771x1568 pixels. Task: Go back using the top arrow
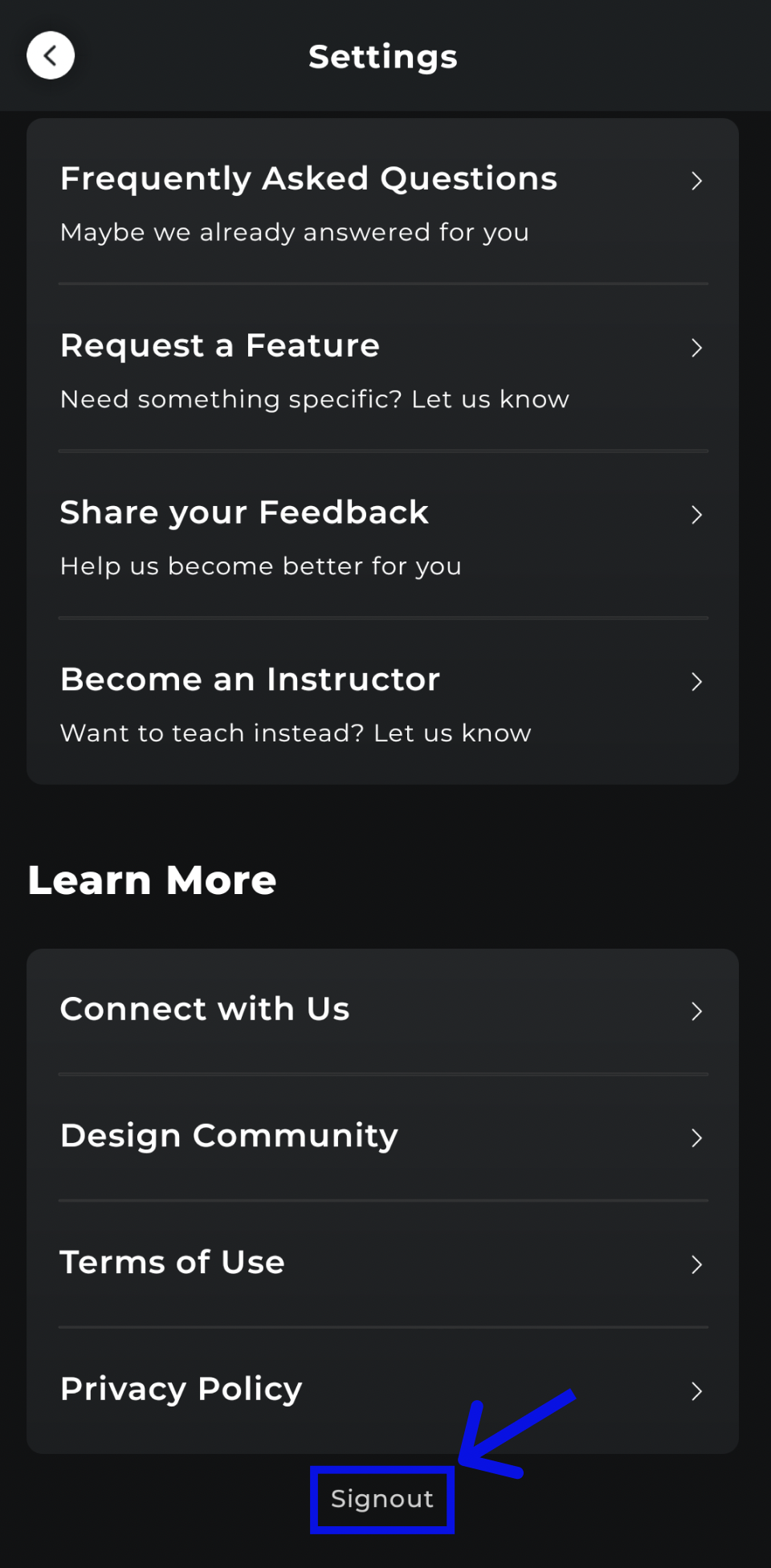[x=51, y=55]
